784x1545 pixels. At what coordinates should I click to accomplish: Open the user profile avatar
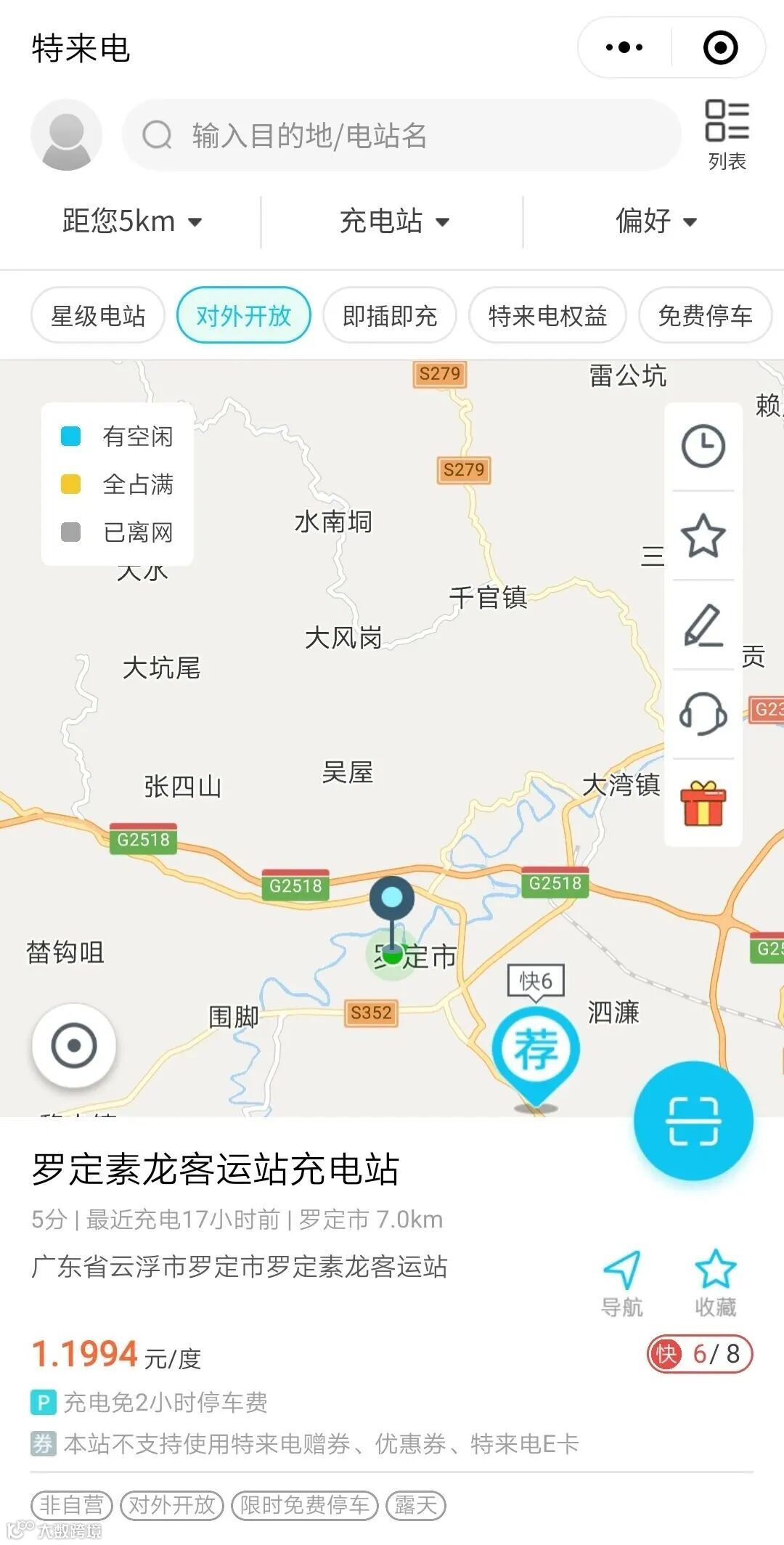click(x=66, y=135)
